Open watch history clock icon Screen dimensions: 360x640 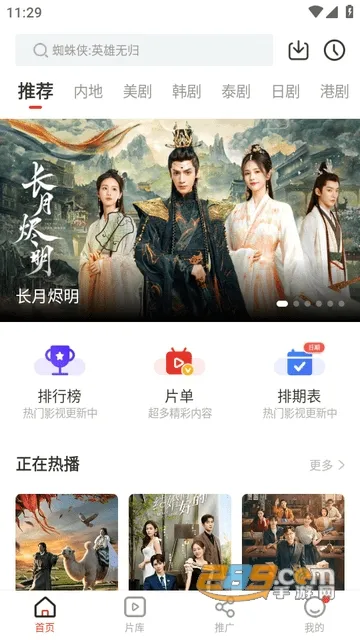tap(334, 50)
